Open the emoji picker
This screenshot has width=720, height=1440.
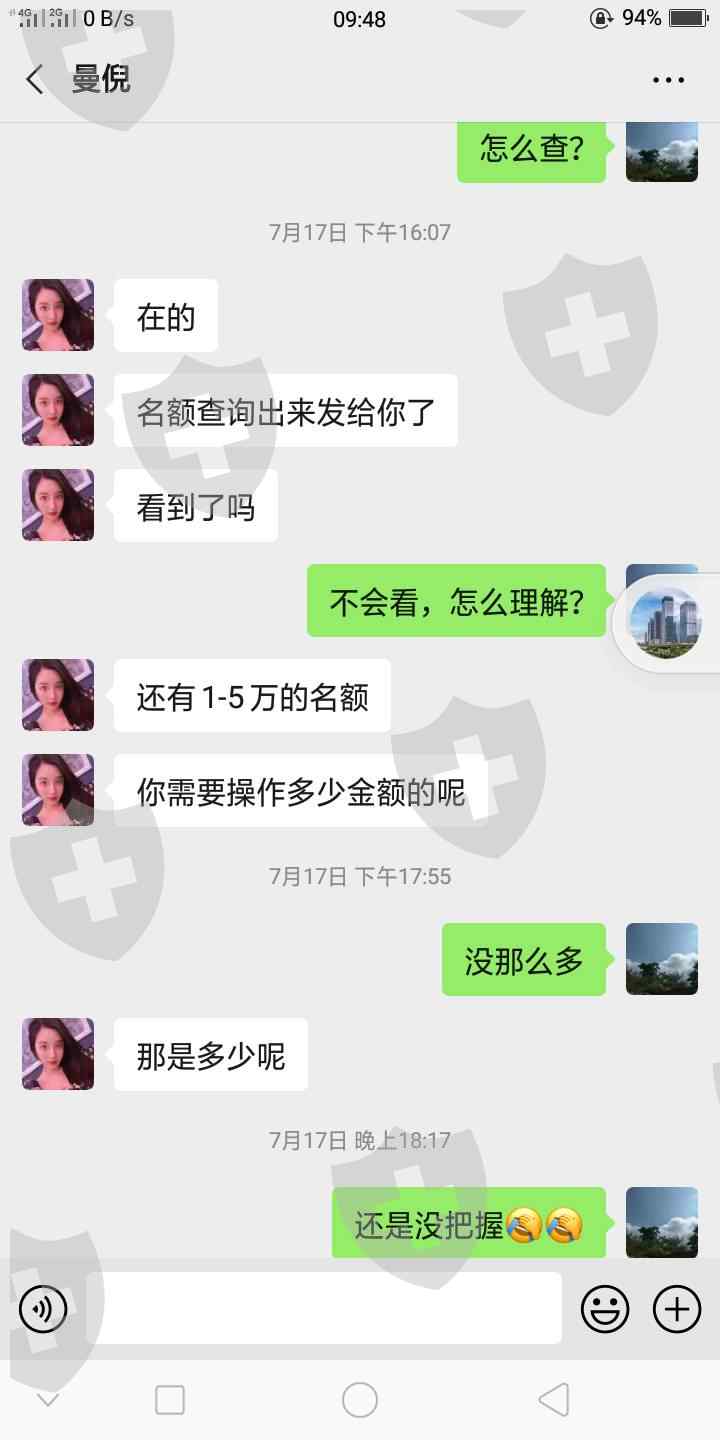click(605, 1308)
